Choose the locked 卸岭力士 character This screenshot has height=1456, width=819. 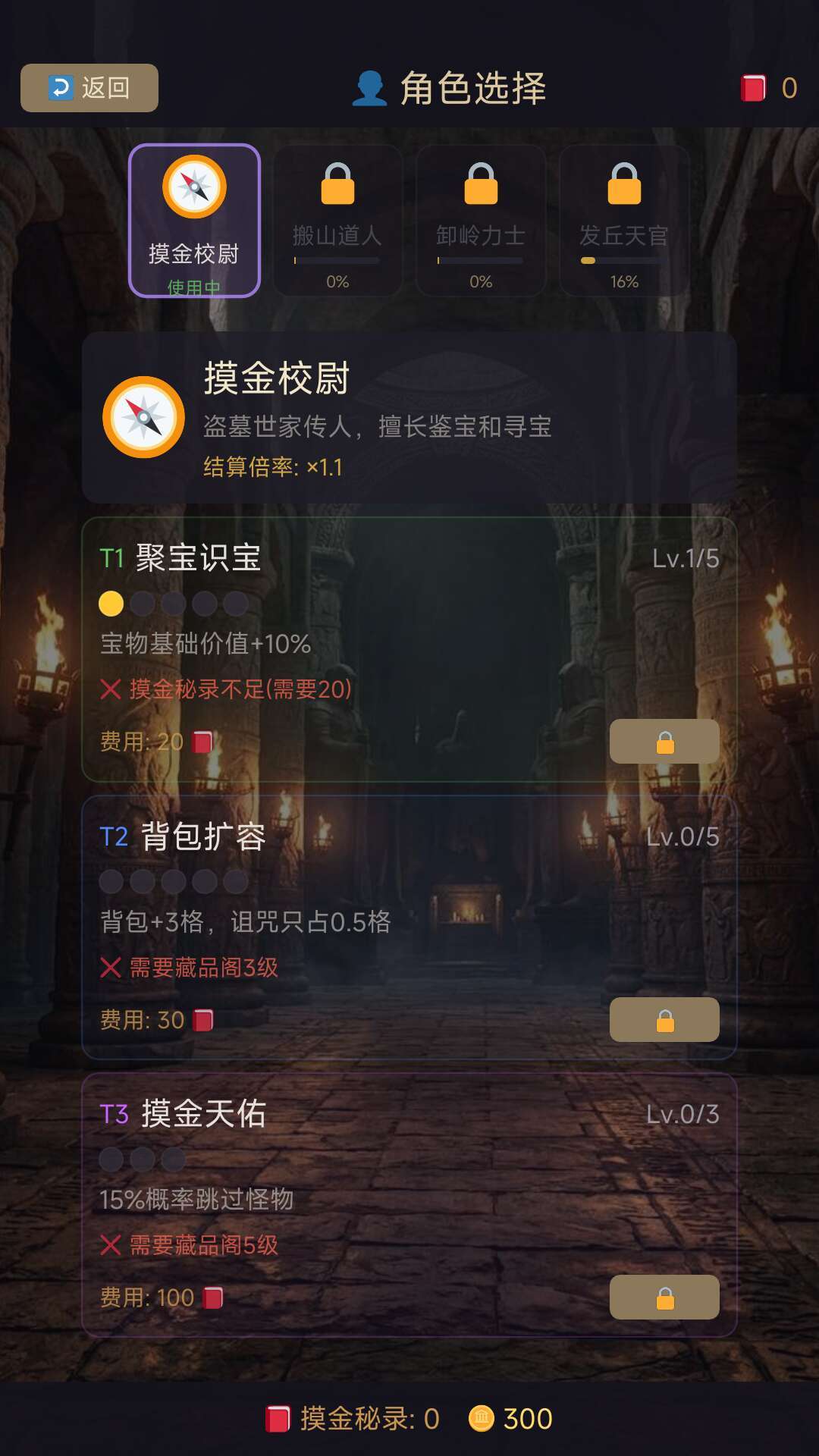(x=481, y=220)
